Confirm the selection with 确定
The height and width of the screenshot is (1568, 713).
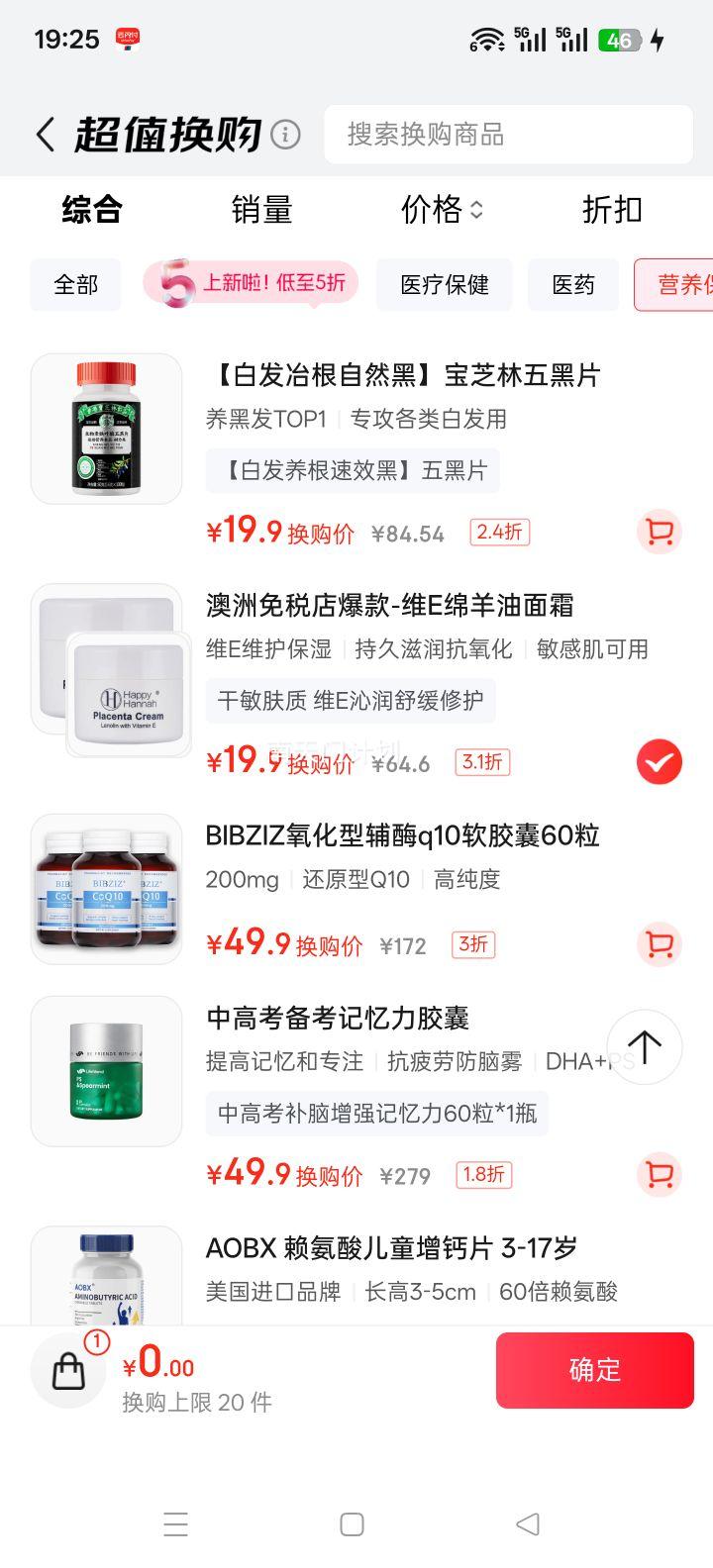594,1370
